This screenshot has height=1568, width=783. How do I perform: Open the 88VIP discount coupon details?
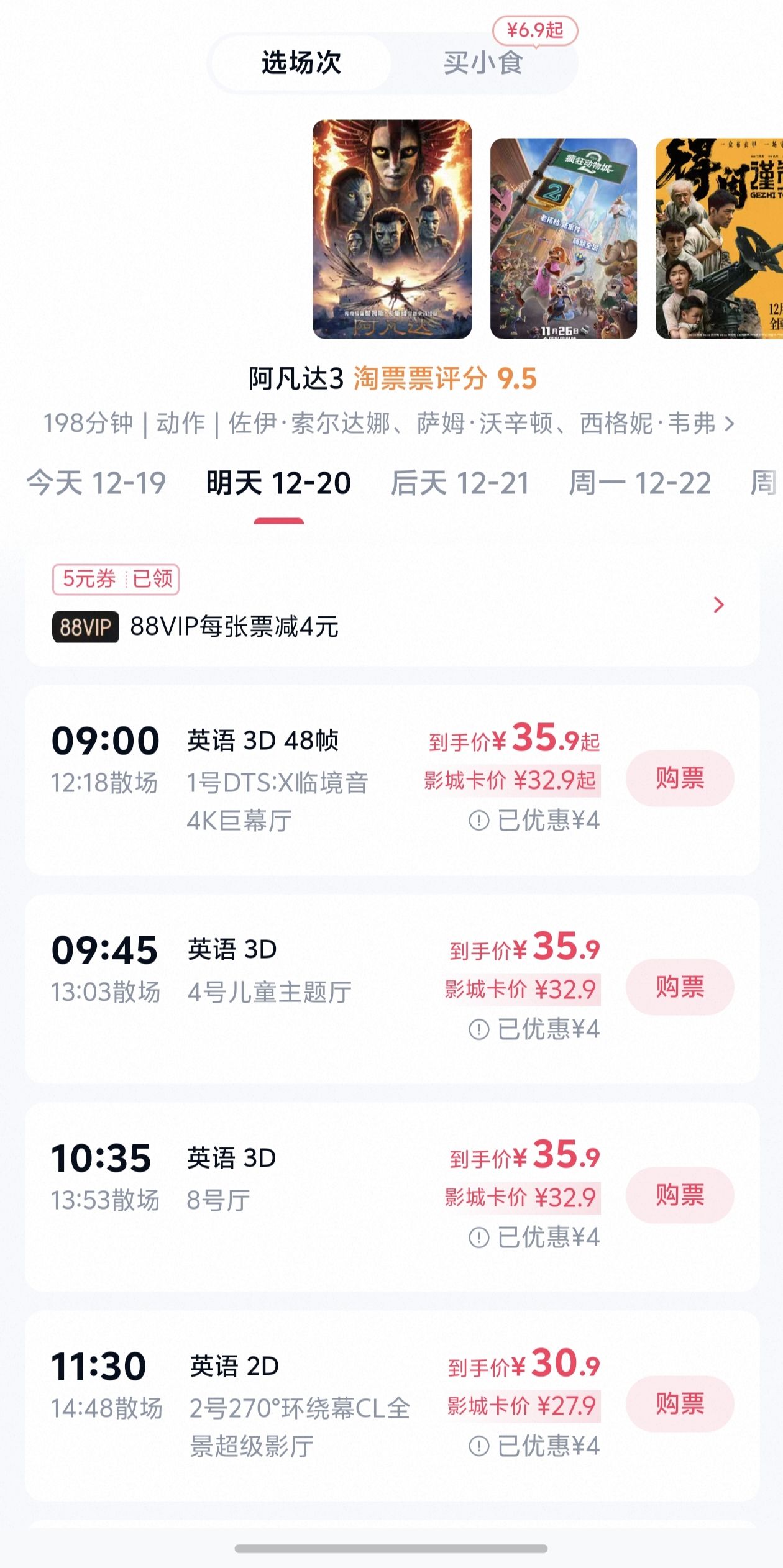tap(392, 605)
